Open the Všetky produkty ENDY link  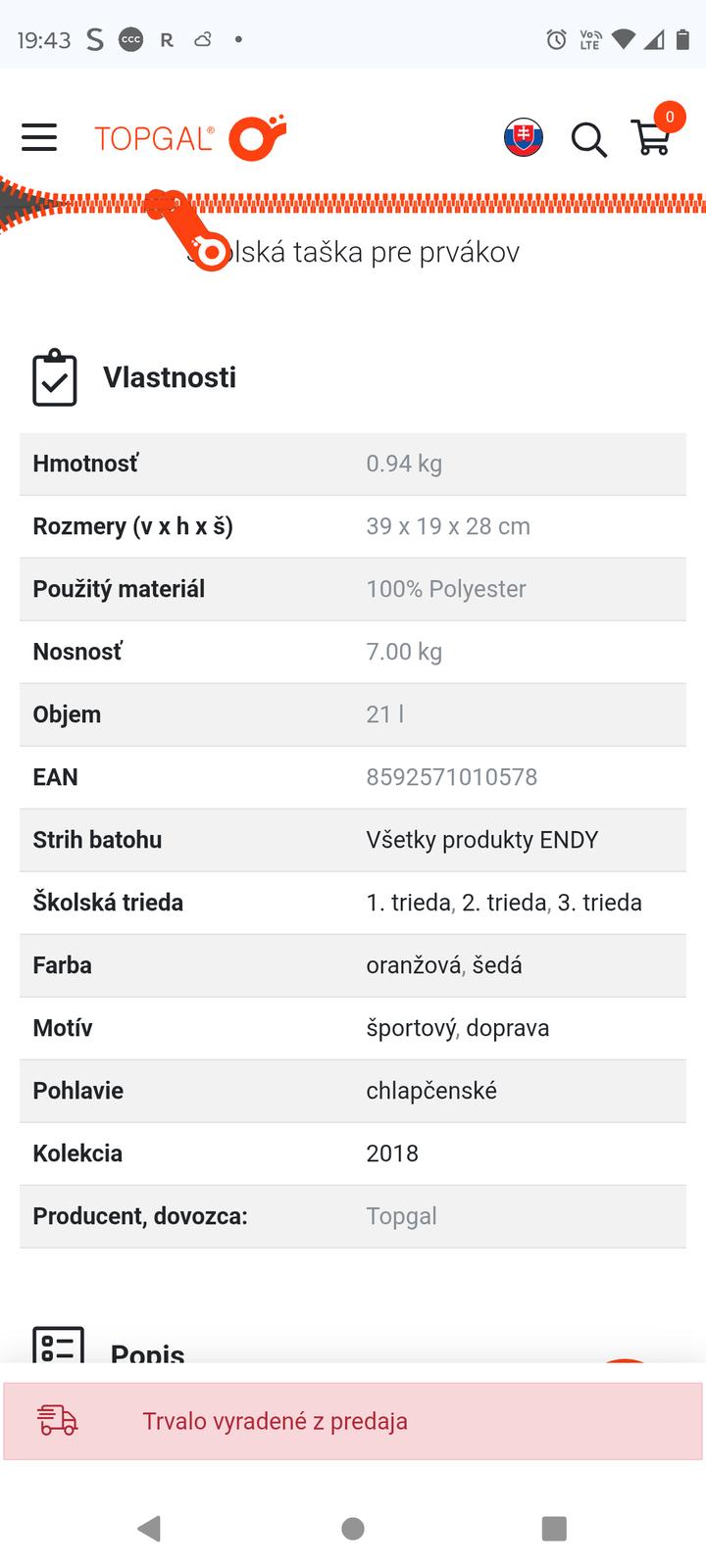(x=481, y=840)
